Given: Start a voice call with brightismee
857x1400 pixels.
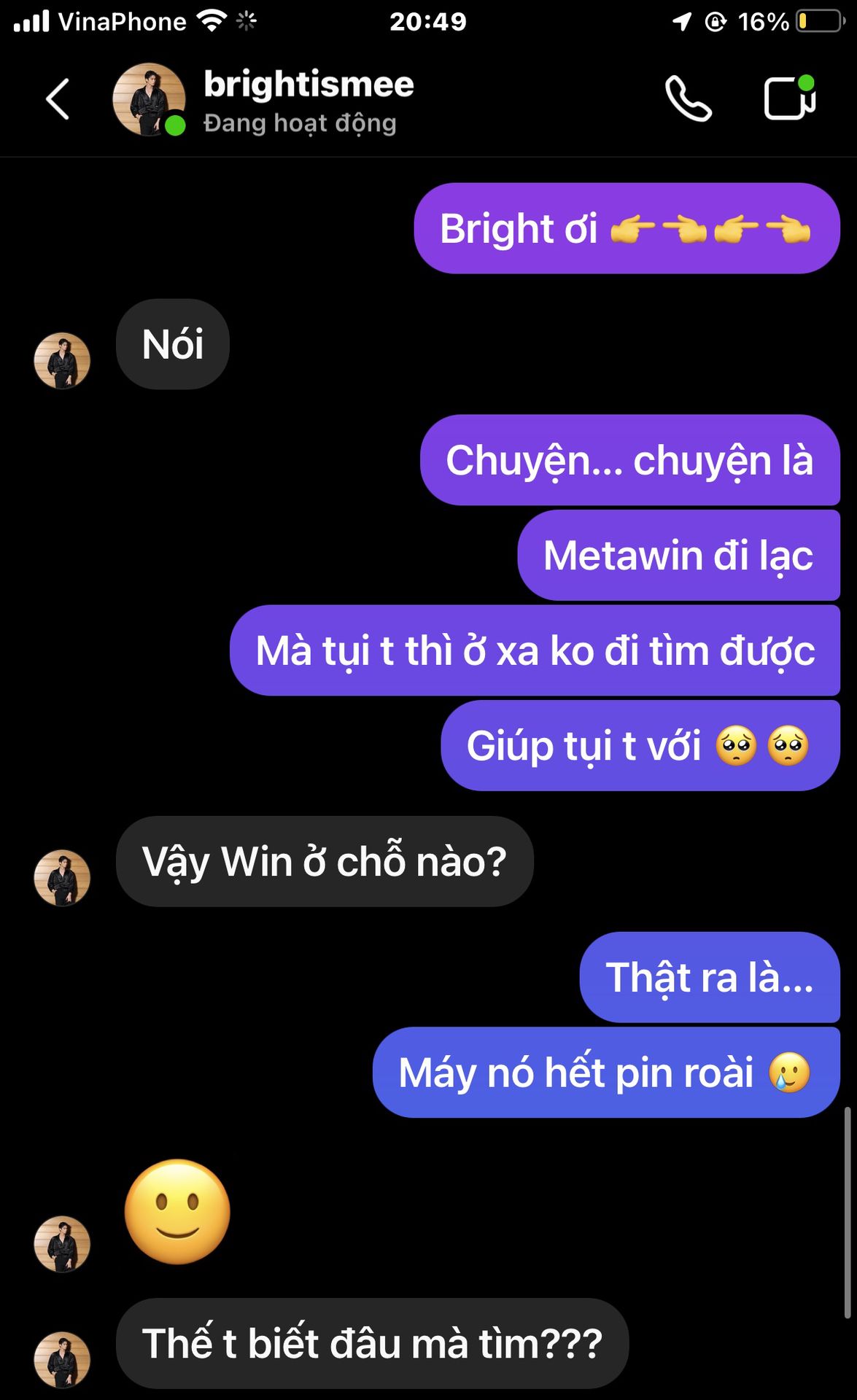Looking at the screenshot, I should point(688,99).
